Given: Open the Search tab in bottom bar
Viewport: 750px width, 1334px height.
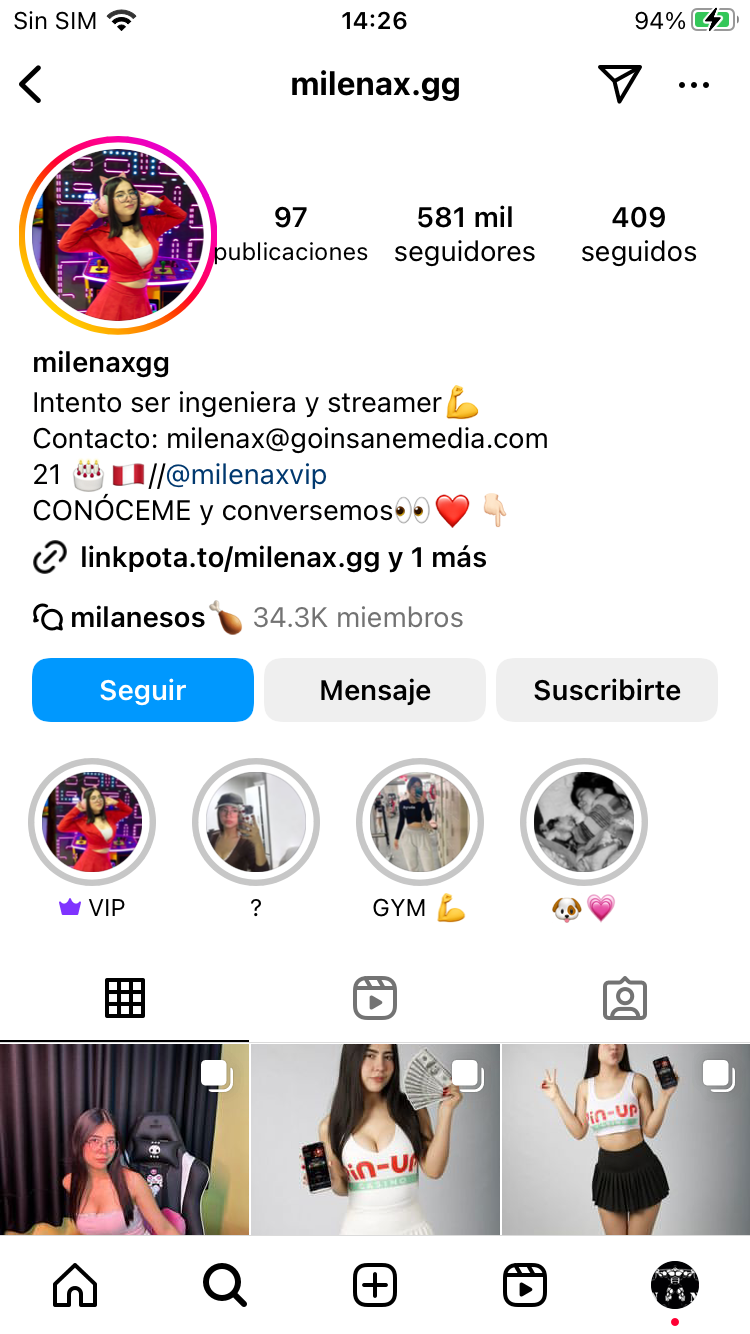Looking at the screenshot, I should [225, 1285].
